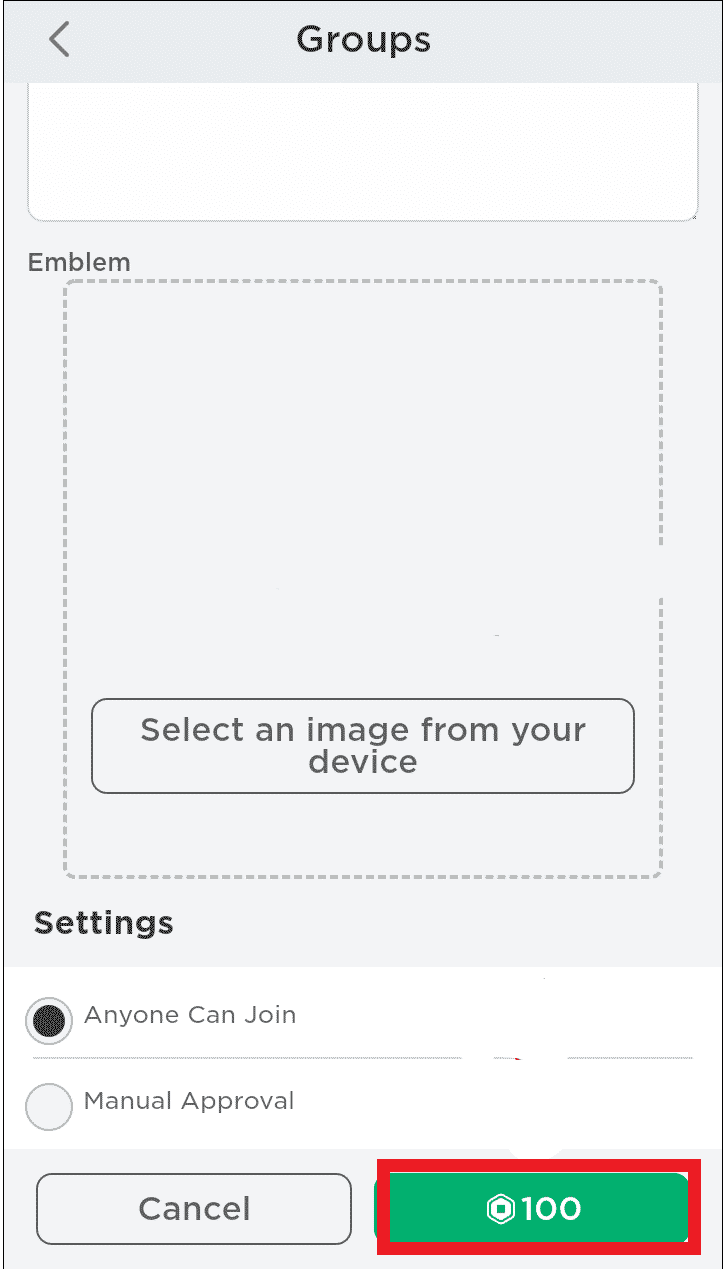
Task: Purchase the group for 100 Robux
Action: coord(537,1208)
